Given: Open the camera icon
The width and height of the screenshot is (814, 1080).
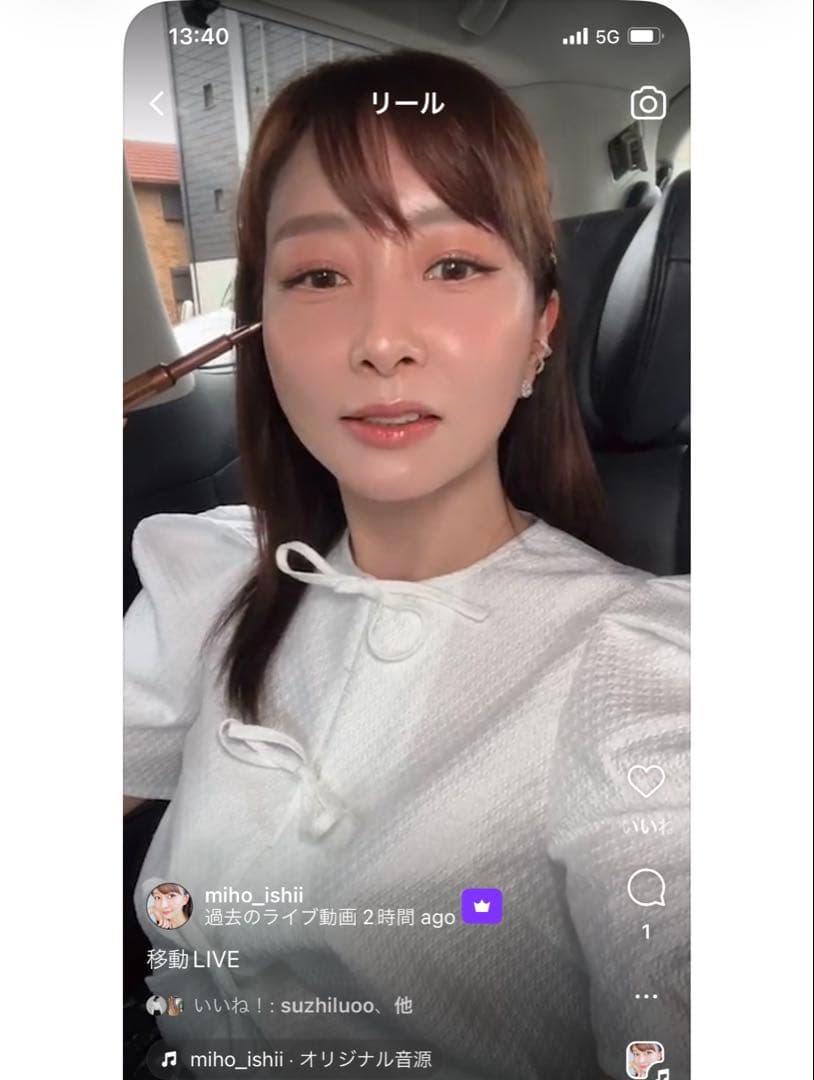Looking at the screenshot, I should pyautogui.click(x=648, y=103).
